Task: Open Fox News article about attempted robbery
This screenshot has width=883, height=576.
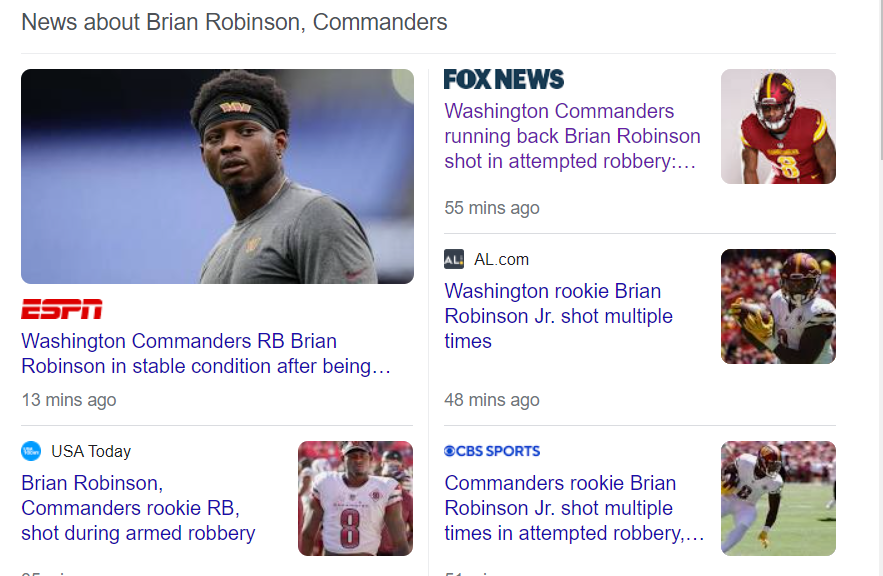Action: 572,136
